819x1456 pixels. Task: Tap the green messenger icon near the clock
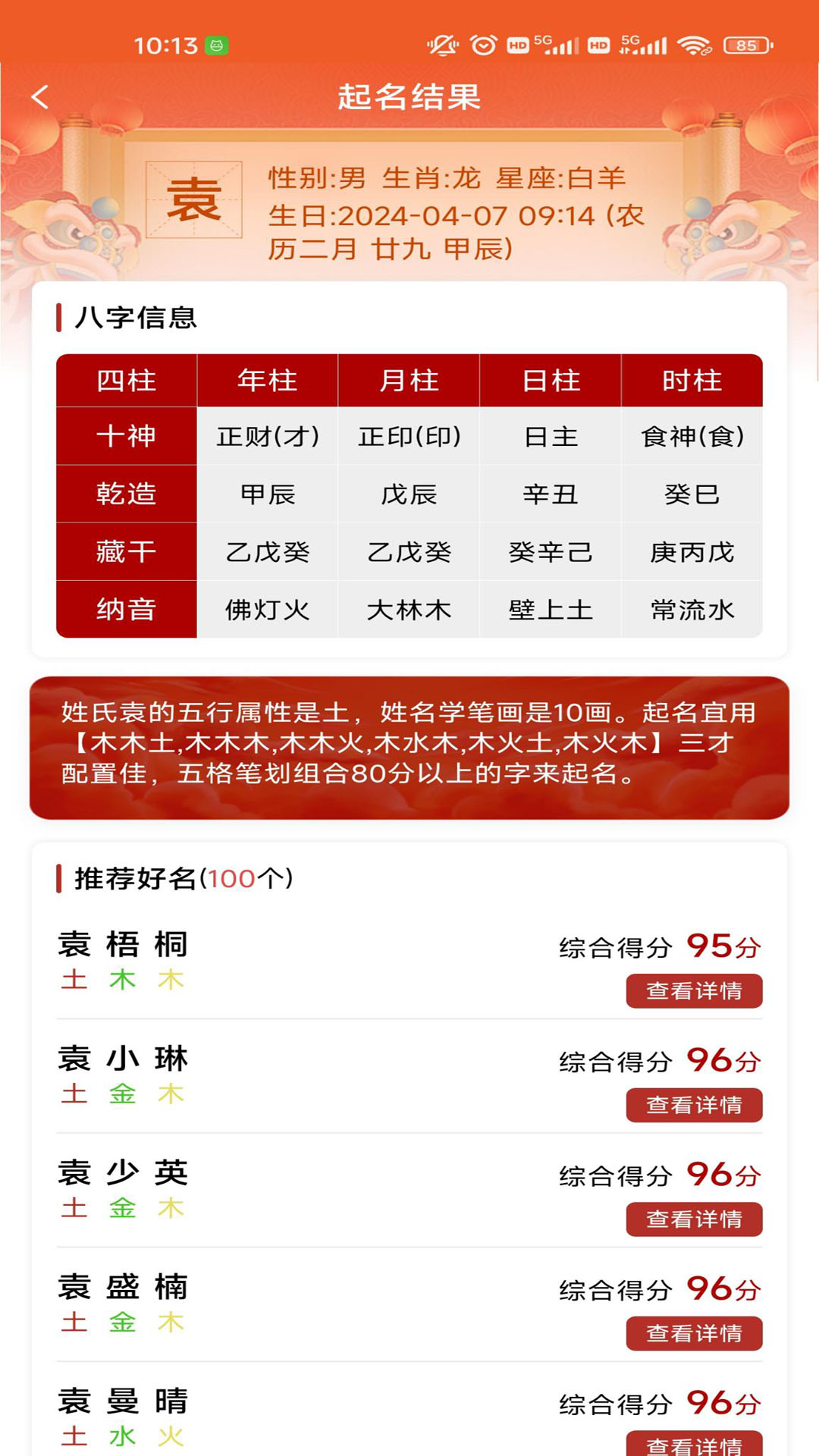coord(218,45)
